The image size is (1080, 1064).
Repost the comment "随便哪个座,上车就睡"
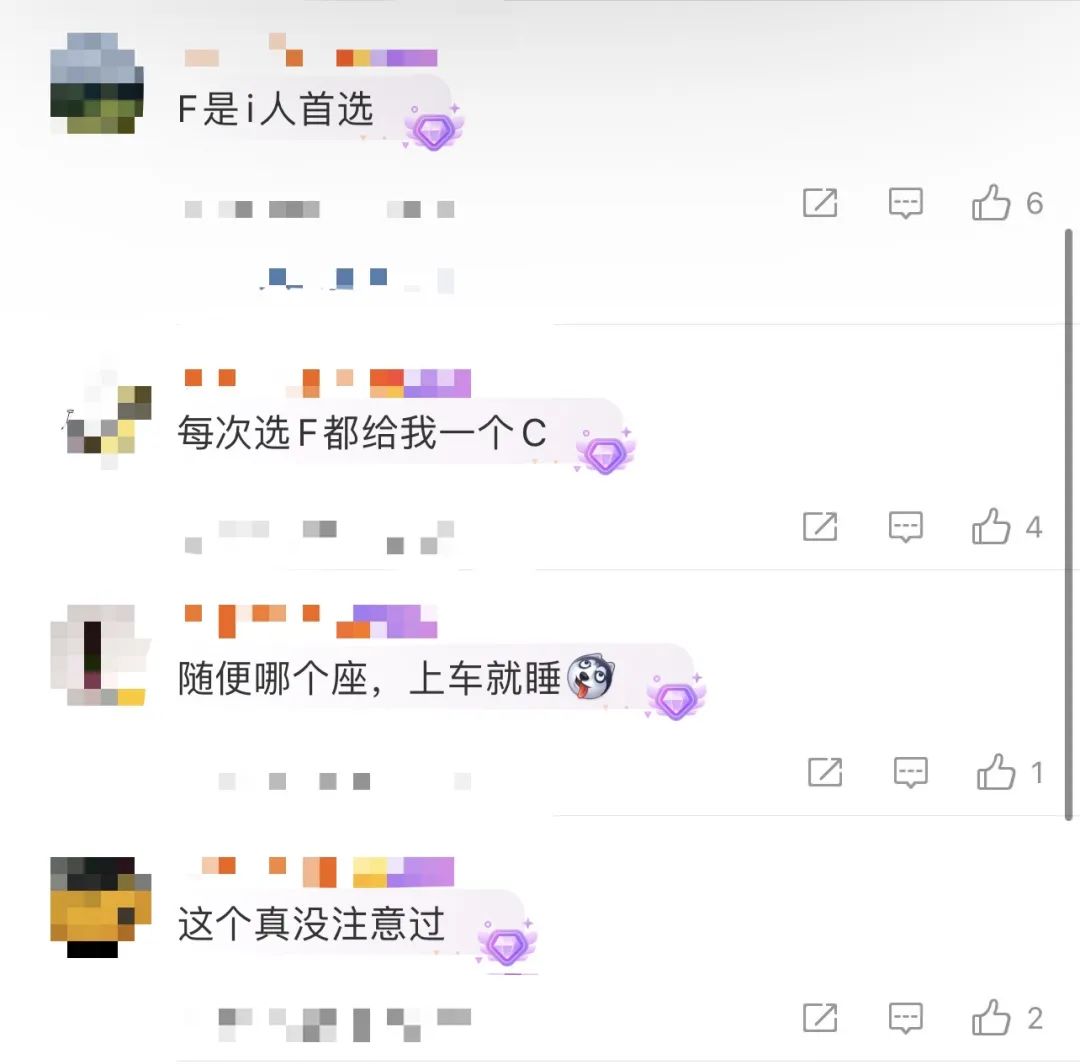[x=825, y=772]
